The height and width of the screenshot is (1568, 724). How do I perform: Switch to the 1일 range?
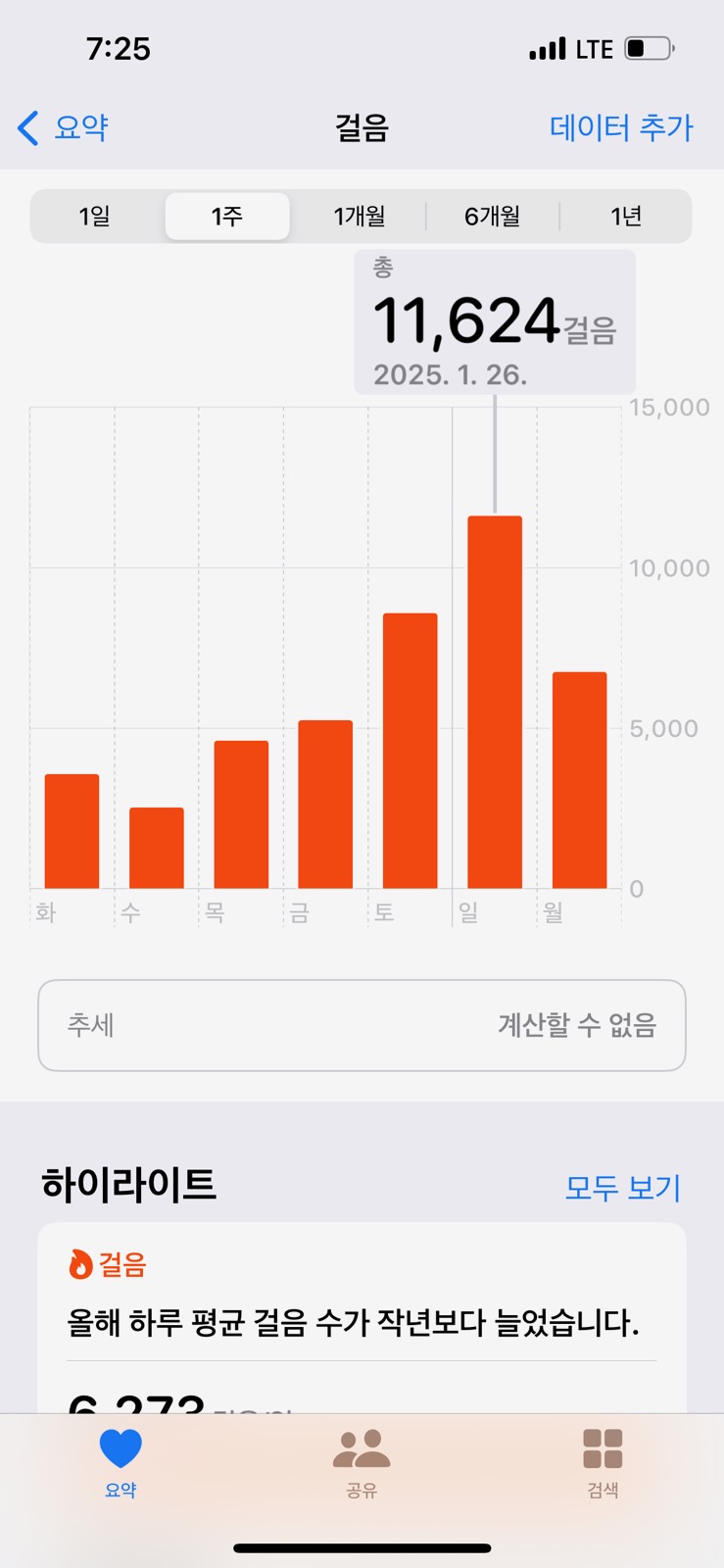[x=95, y=216]
